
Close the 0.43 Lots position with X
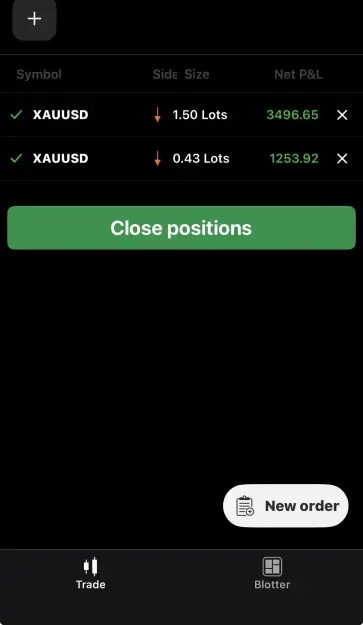pos(342,159)
